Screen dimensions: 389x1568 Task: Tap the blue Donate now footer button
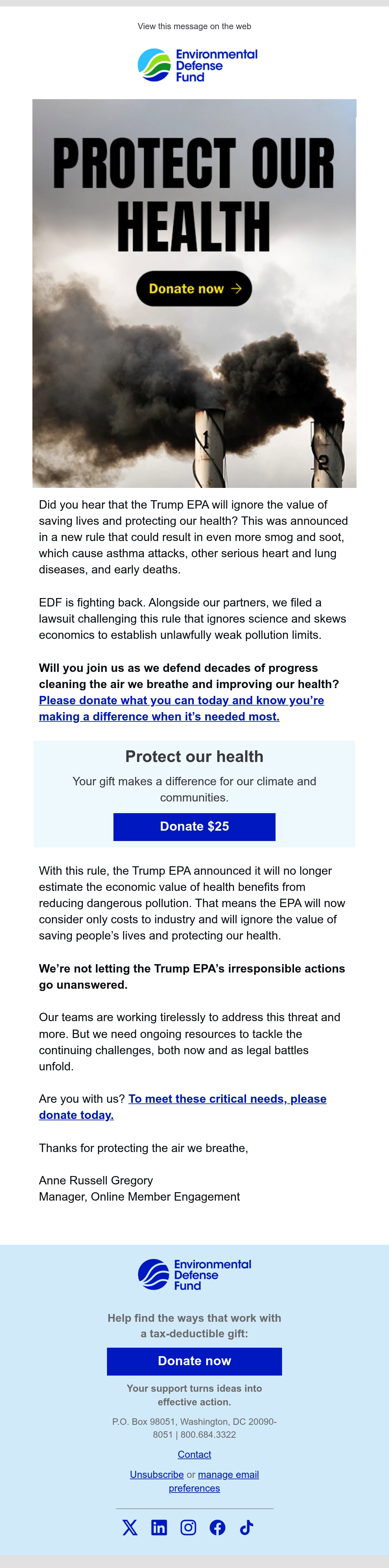194,1361
